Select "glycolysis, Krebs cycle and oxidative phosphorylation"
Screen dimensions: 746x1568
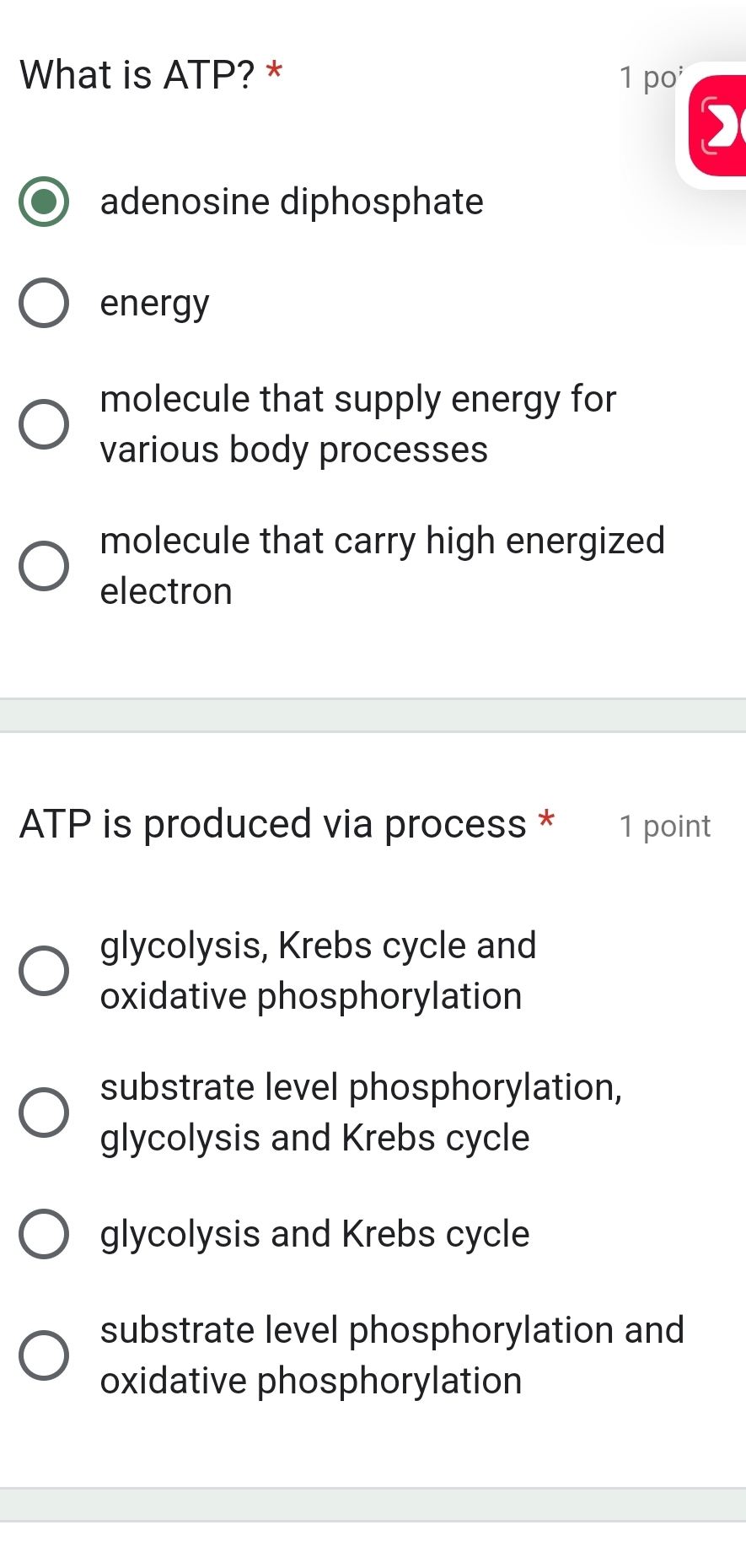(x=318, y=970)
